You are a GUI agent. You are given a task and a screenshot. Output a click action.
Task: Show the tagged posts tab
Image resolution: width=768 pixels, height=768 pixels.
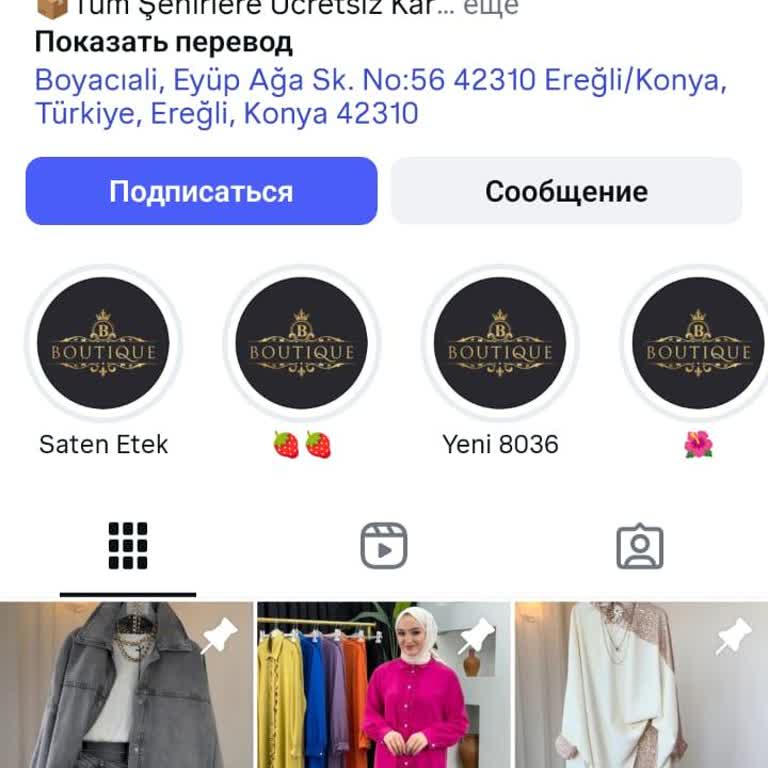pyautogui.click(x=640, y=546)
